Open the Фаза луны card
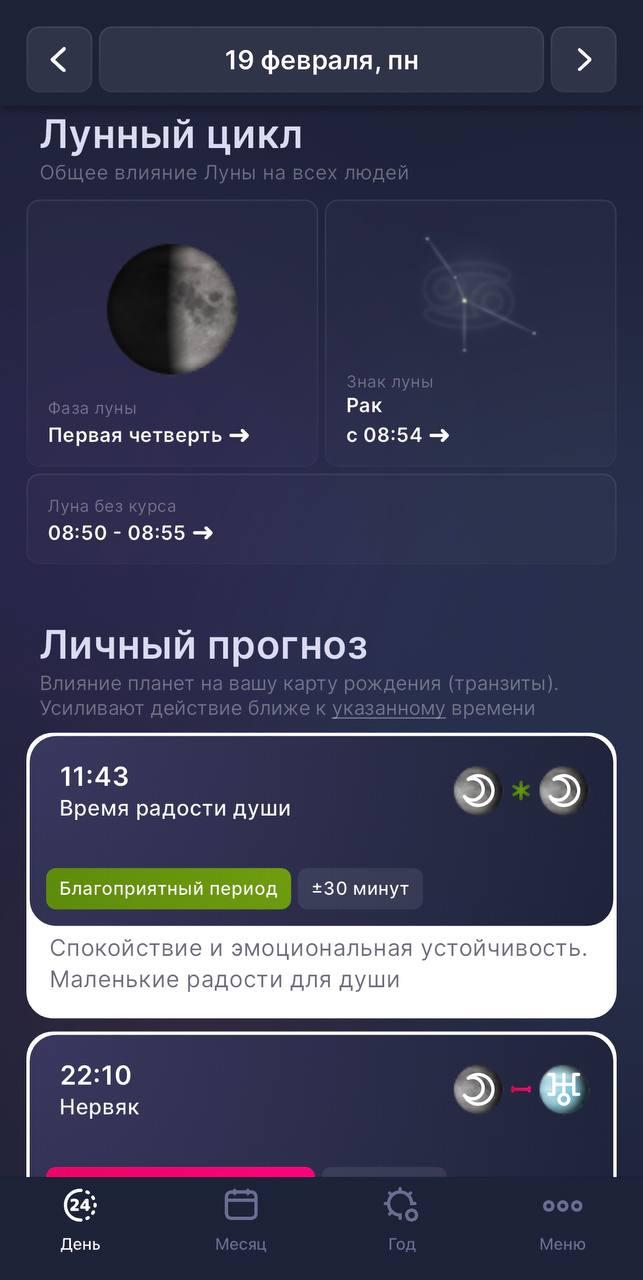The width and height of the screenshot is (643, 1280). pyautogui.click(x=172, y=333)
